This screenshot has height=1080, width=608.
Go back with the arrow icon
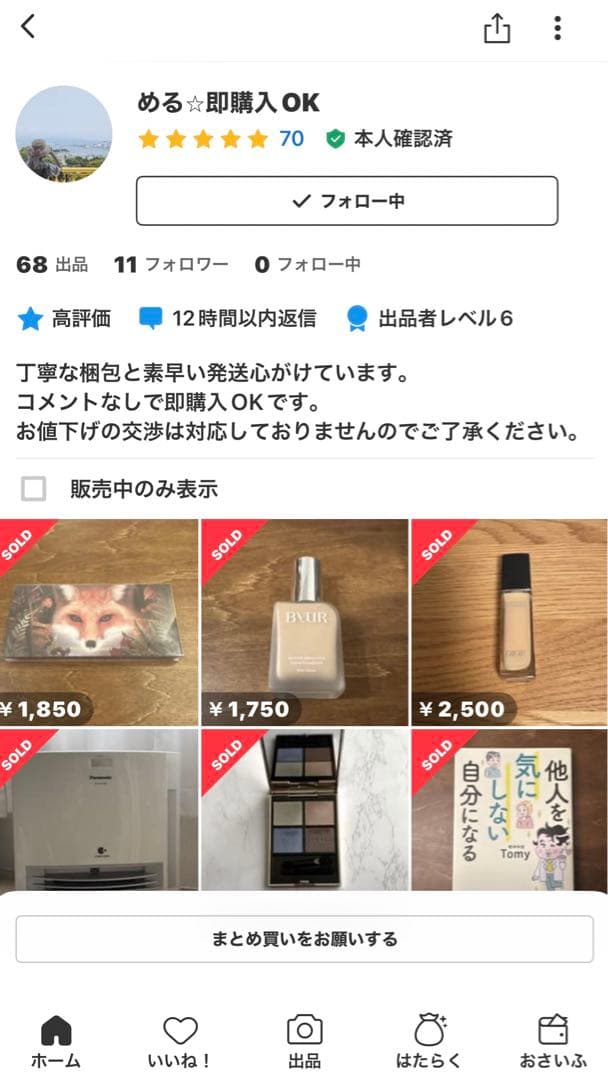[28, 27]
